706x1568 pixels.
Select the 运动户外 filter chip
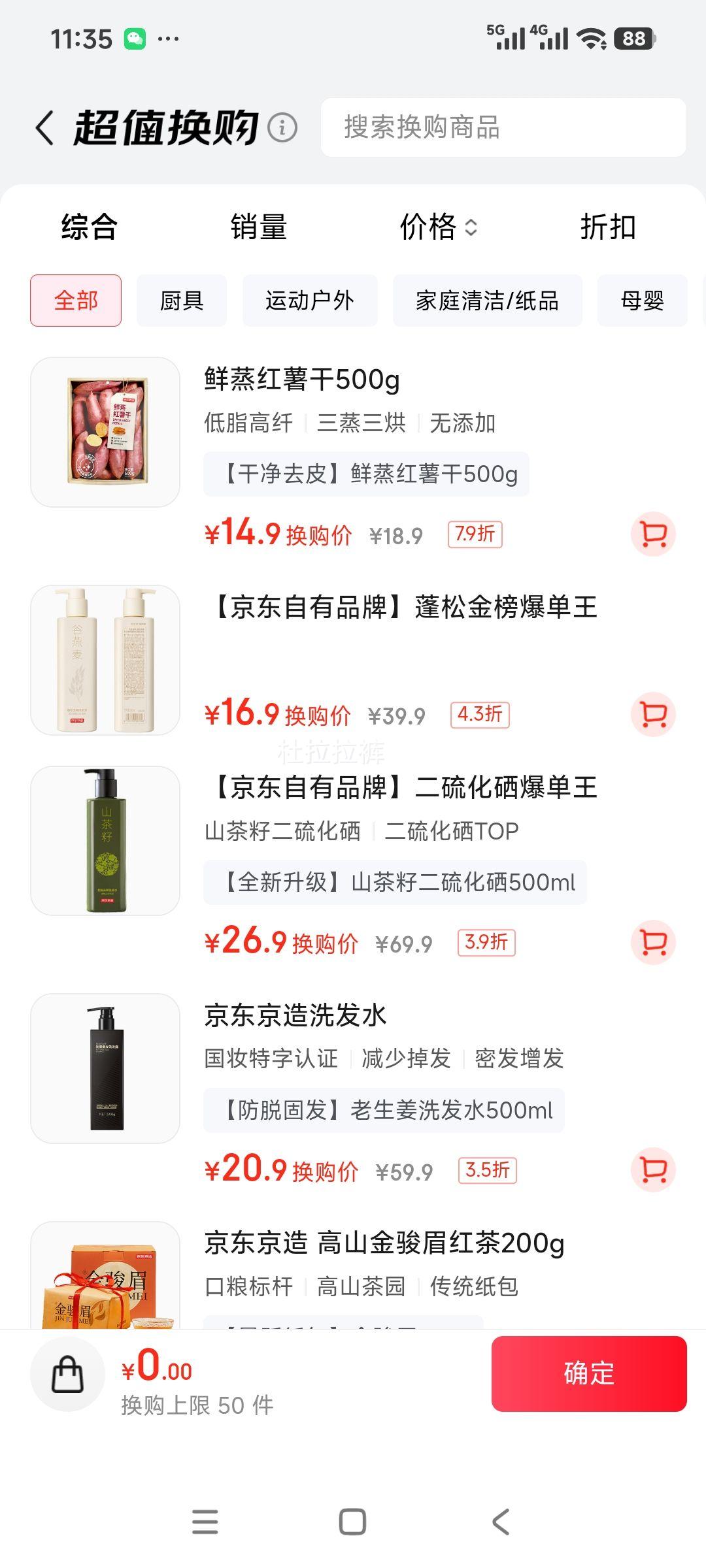(309, 301)
